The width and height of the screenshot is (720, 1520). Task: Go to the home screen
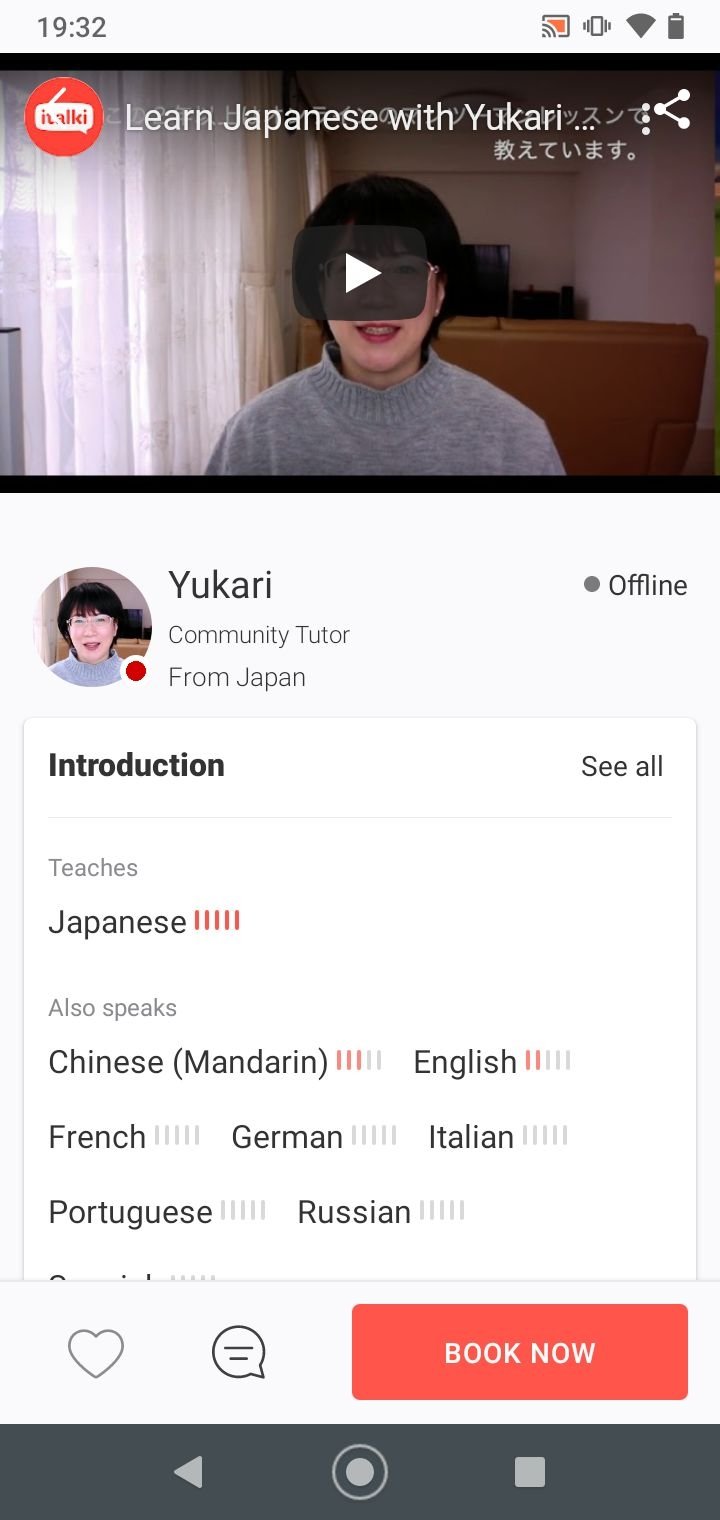tap(360, 1472)
